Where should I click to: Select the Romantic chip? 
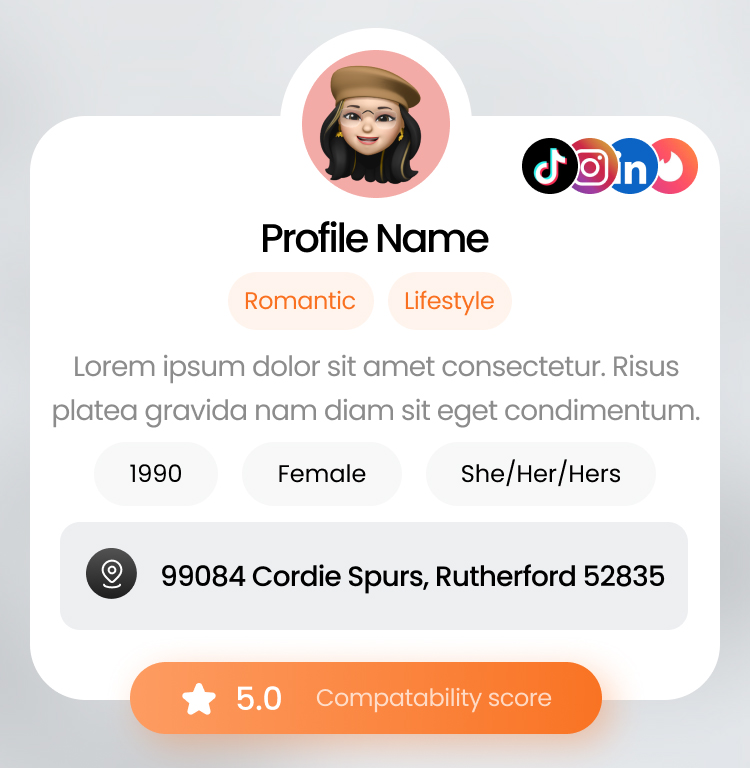click(300, 301)
